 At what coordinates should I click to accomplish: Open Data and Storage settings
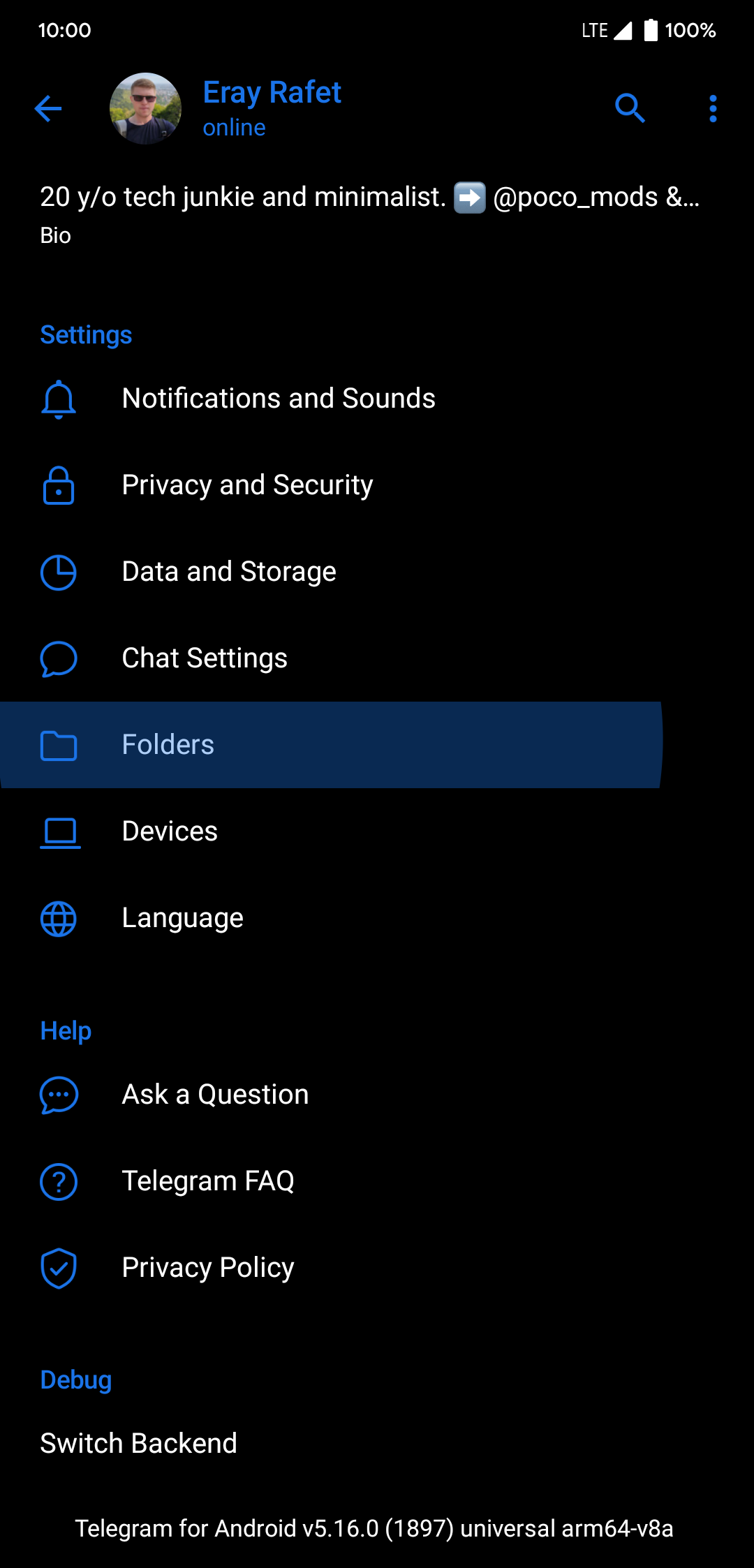tap(229, 572)
